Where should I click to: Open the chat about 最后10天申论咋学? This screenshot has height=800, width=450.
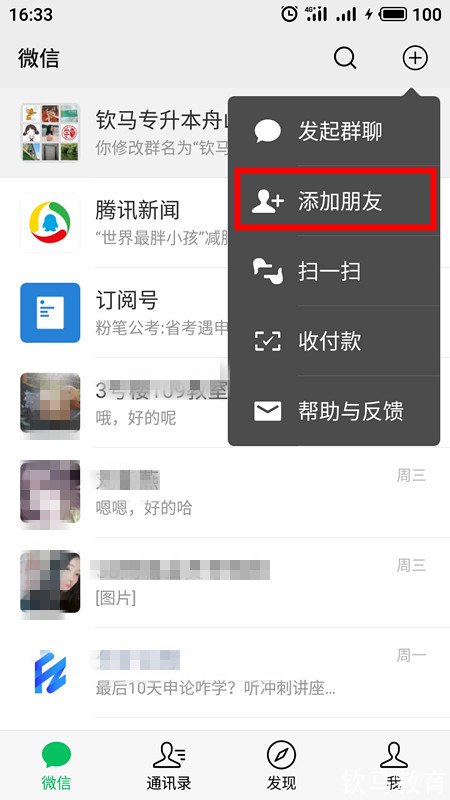pyautogui.click(x=225, y=672)
